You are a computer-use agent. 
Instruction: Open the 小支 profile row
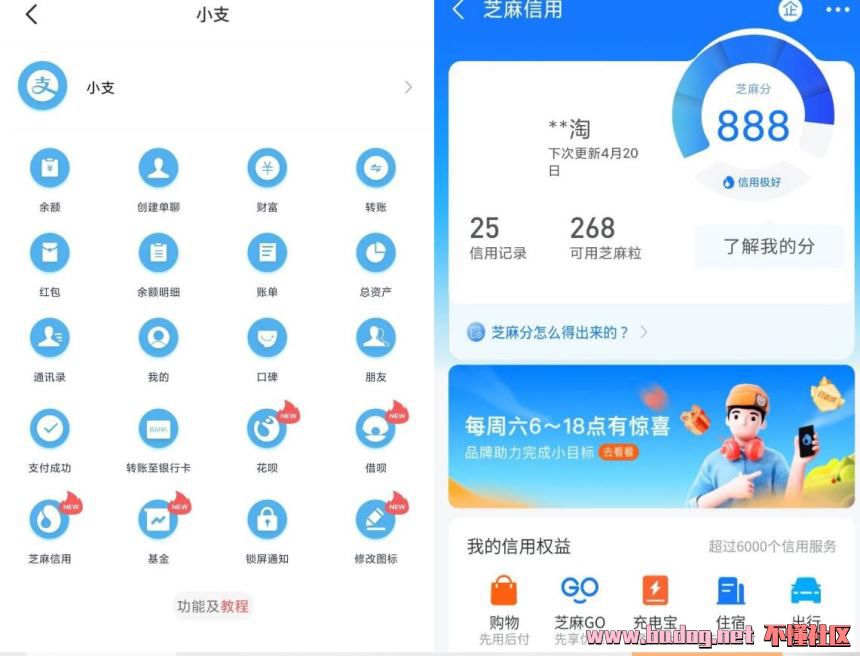tap(215, 87)
